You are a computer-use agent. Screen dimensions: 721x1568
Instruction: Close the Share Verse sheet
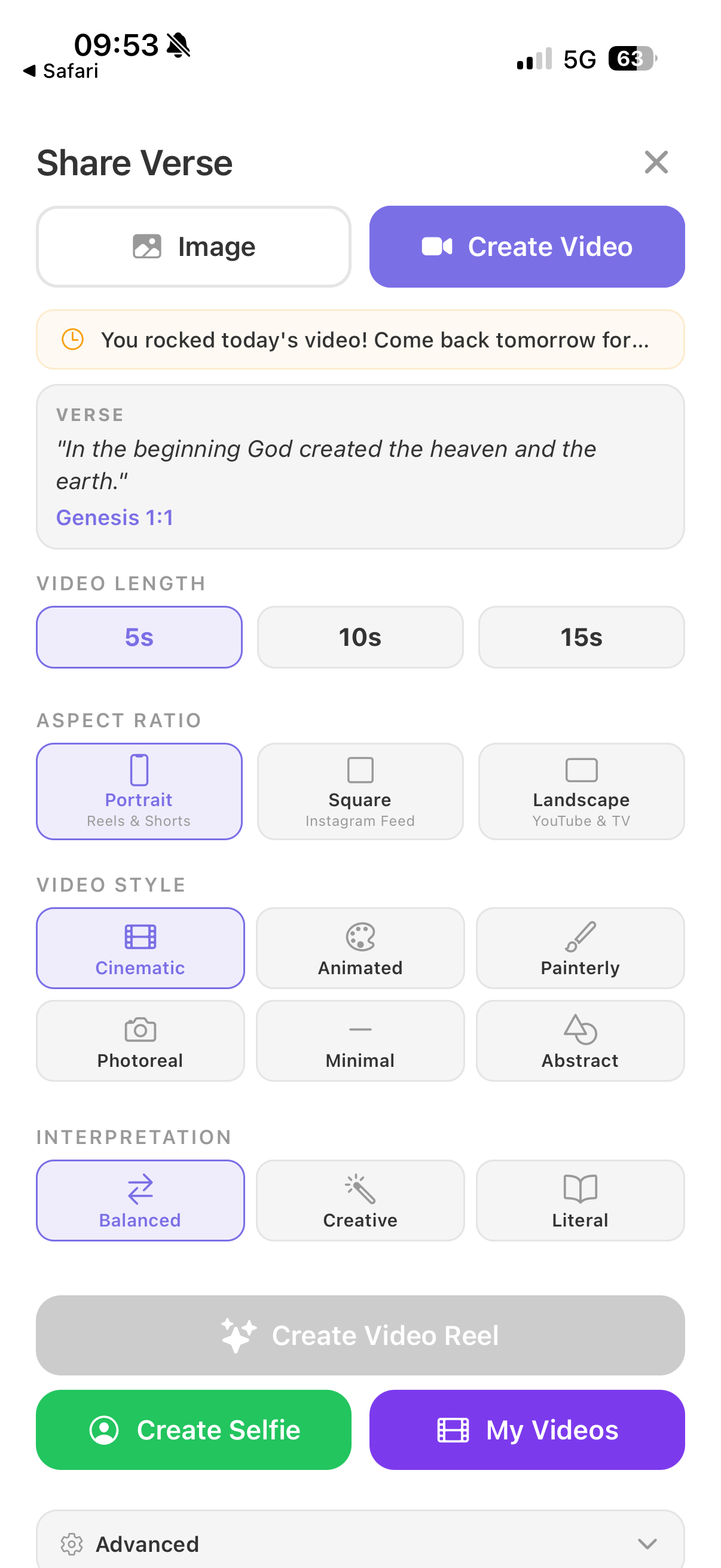pos(656,163)
